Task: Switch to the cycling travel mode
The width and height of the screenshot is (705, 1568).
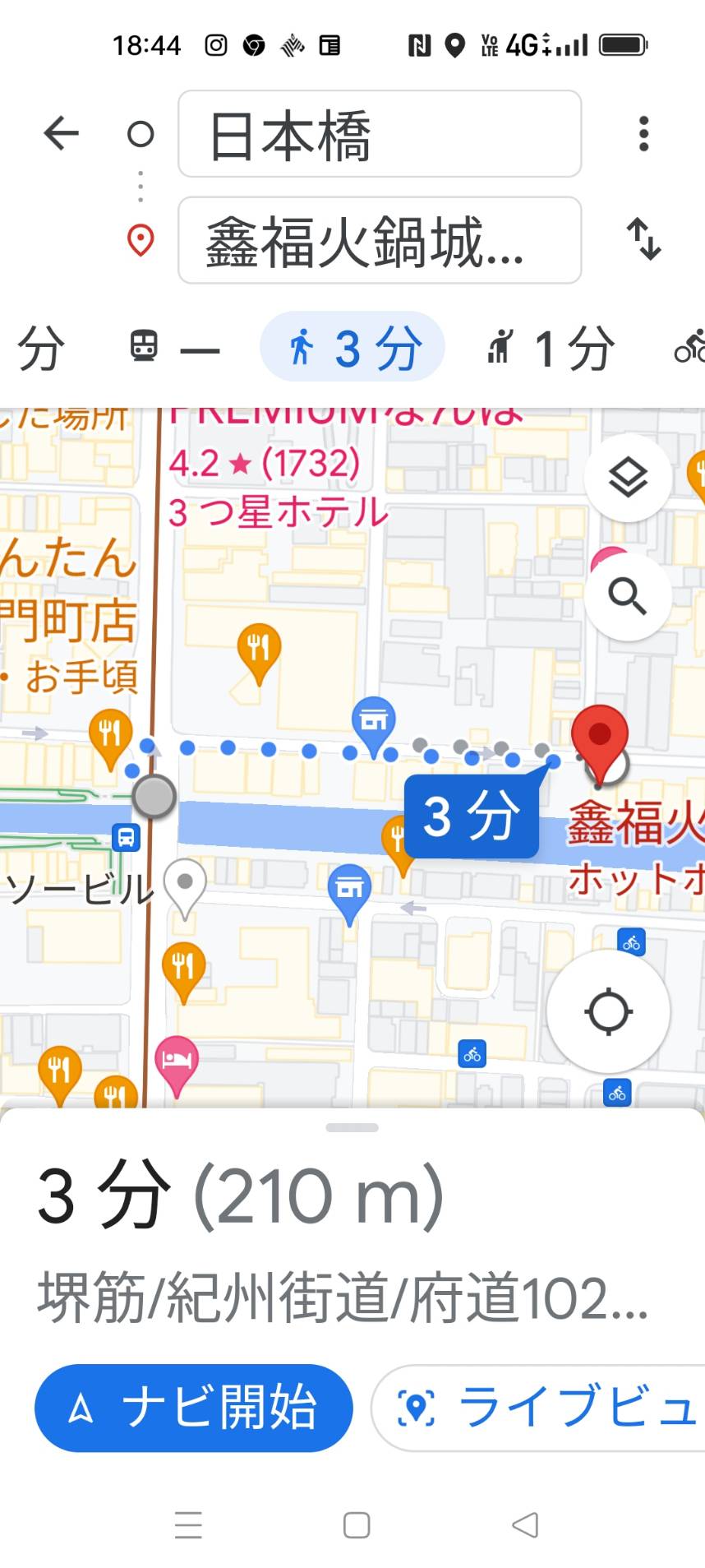Action: [x=689, y=347]
